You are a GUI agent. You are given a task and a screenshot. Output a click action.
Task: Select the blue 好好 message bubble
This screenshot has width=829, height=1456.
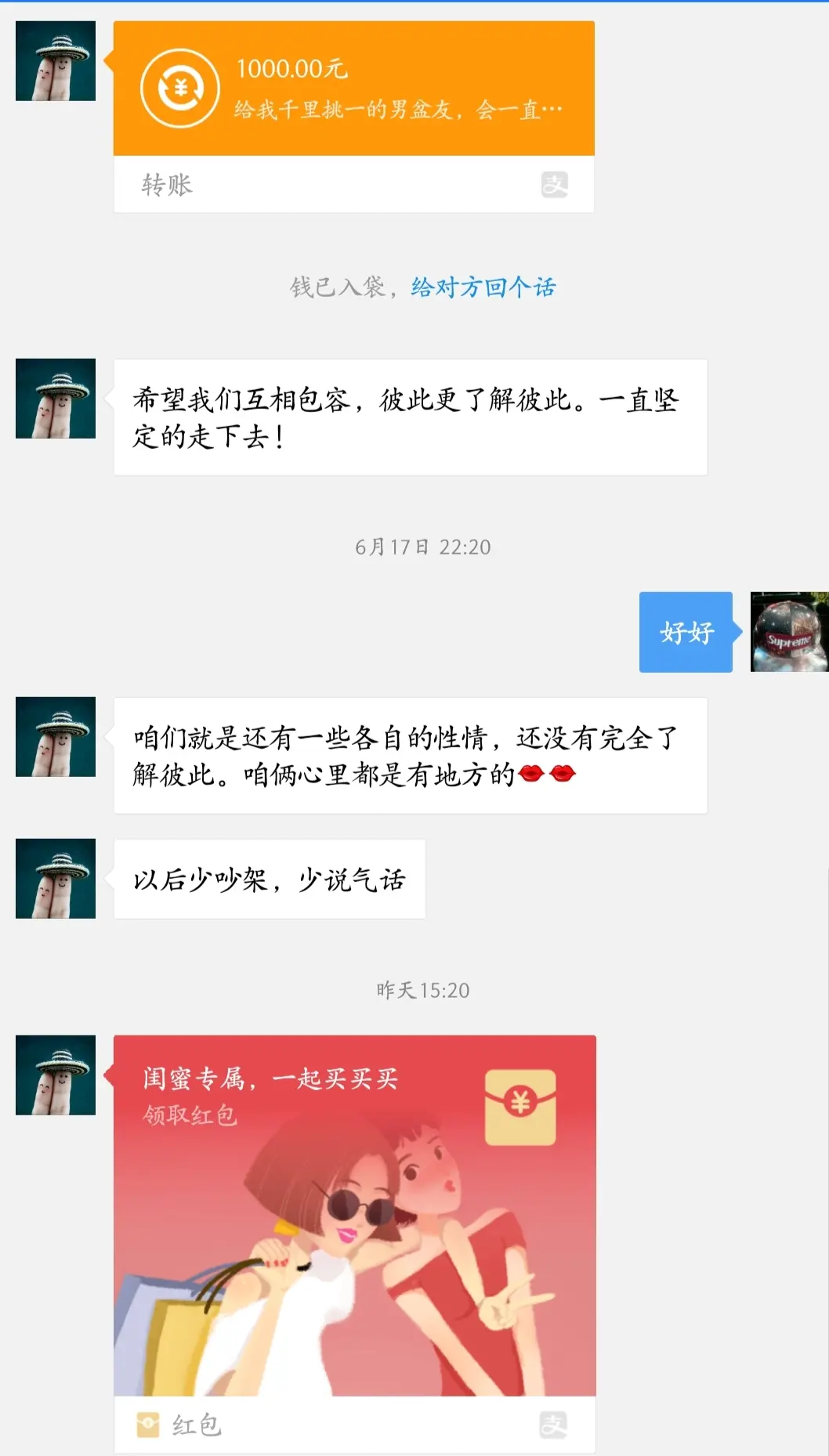pyautogui.click(x=685, y=633)
